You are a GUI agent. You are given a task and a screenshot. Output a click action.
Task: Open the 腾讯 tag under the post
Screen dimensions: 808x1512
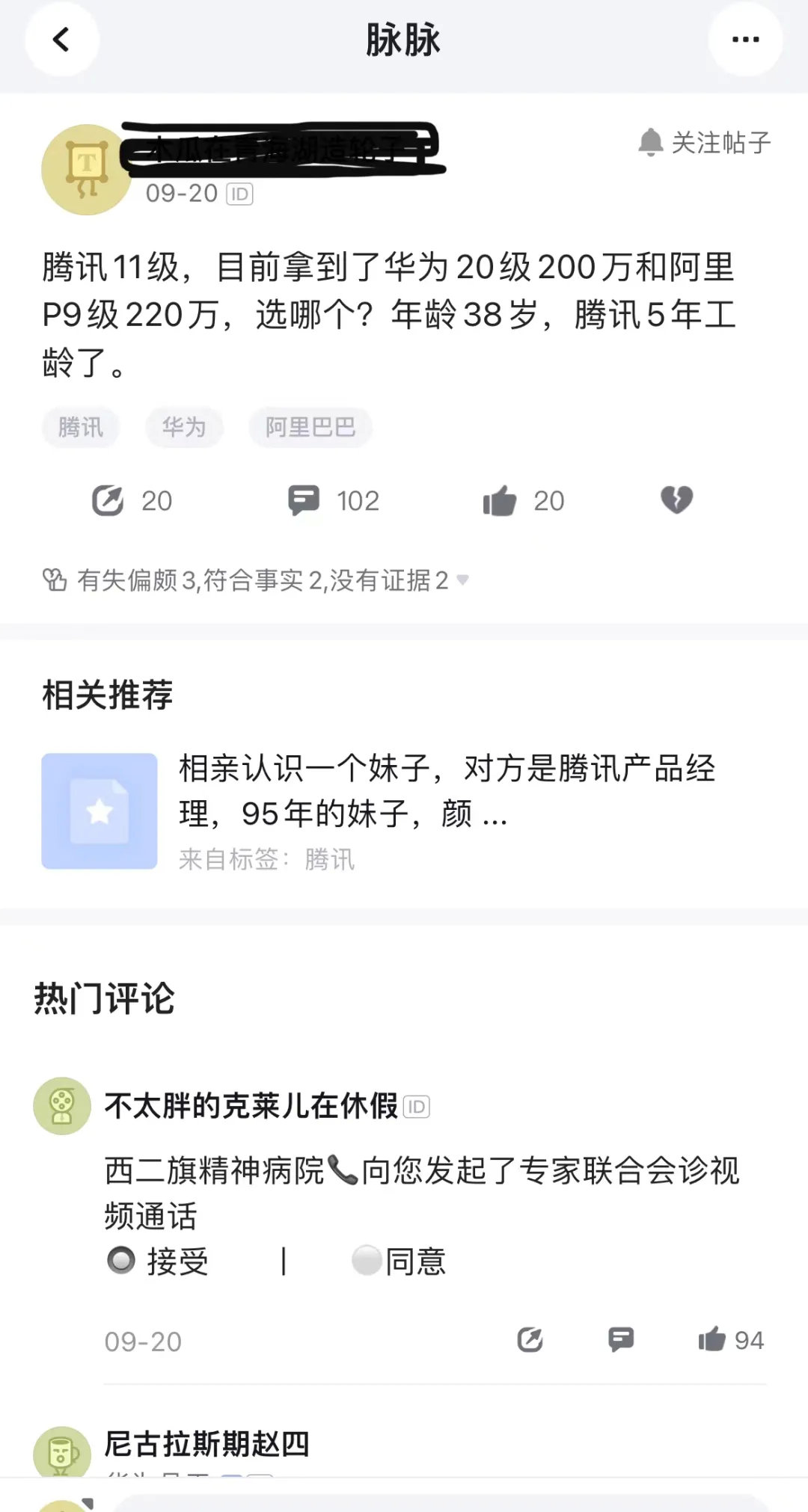(79, 426)
